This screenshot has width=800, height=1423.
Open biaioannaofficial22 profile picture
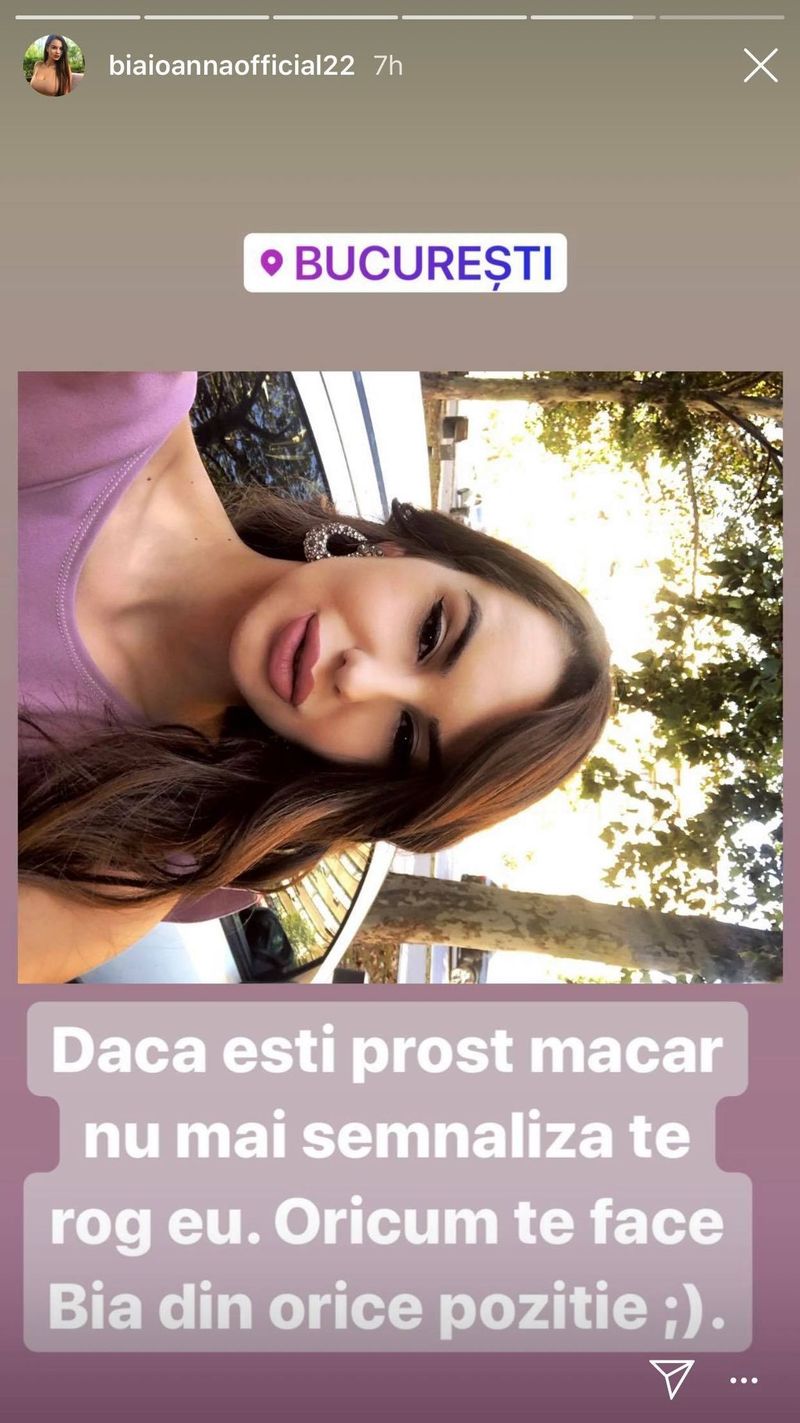pos(53,66)
